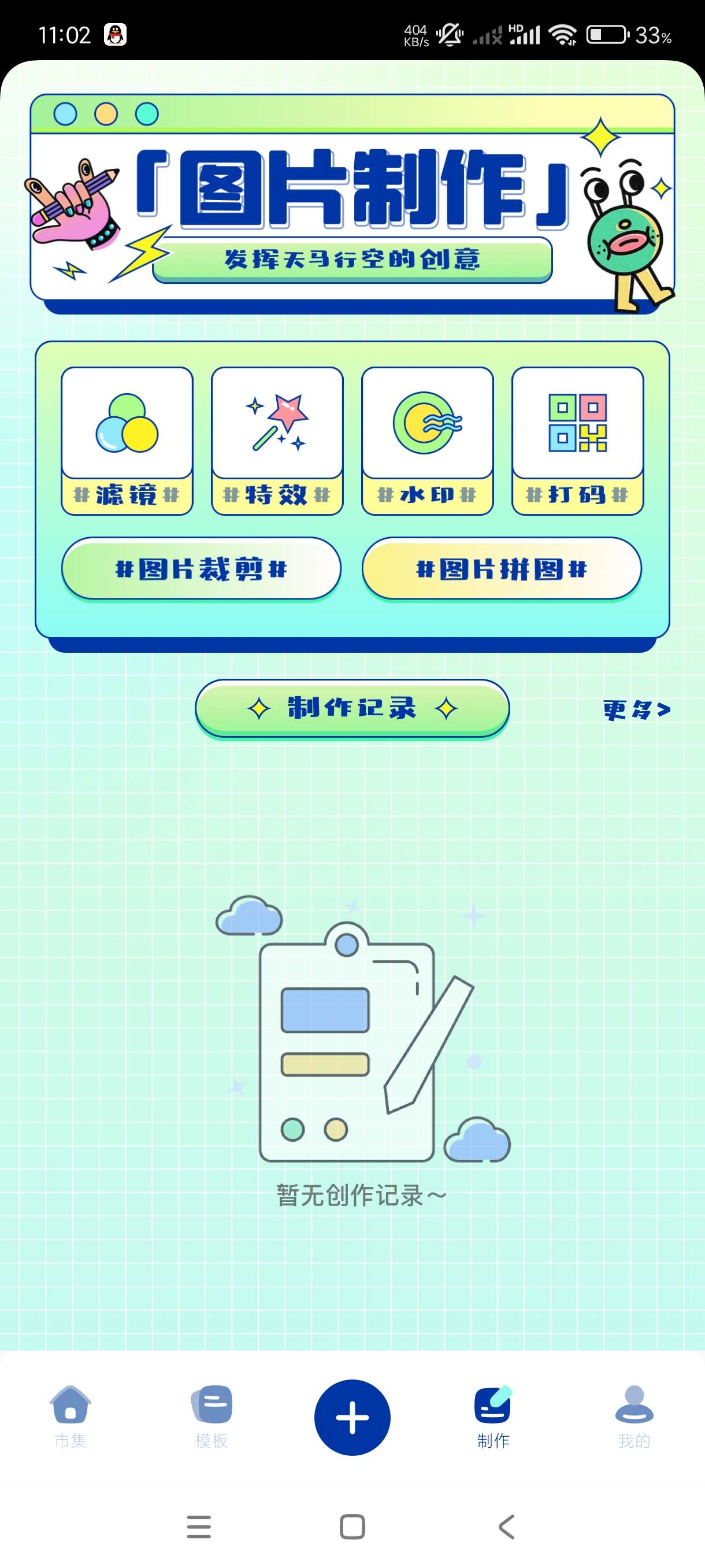Select the 制作 tab
This screenshot has height=1568, width=705.
pyautogui.click(x=493, y=1417)
